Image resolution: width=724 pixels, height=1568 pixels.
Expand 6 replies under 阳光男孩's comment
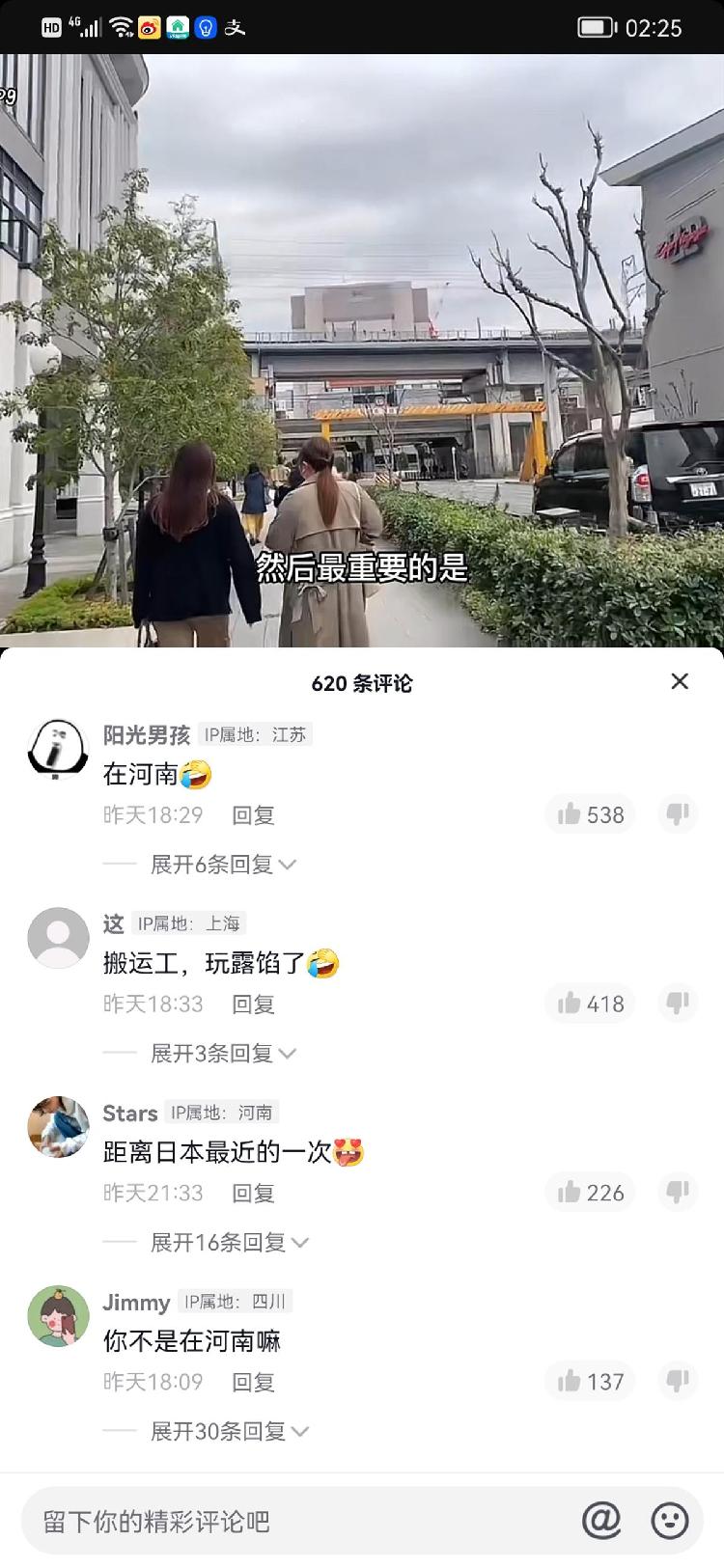coord(222,865)
